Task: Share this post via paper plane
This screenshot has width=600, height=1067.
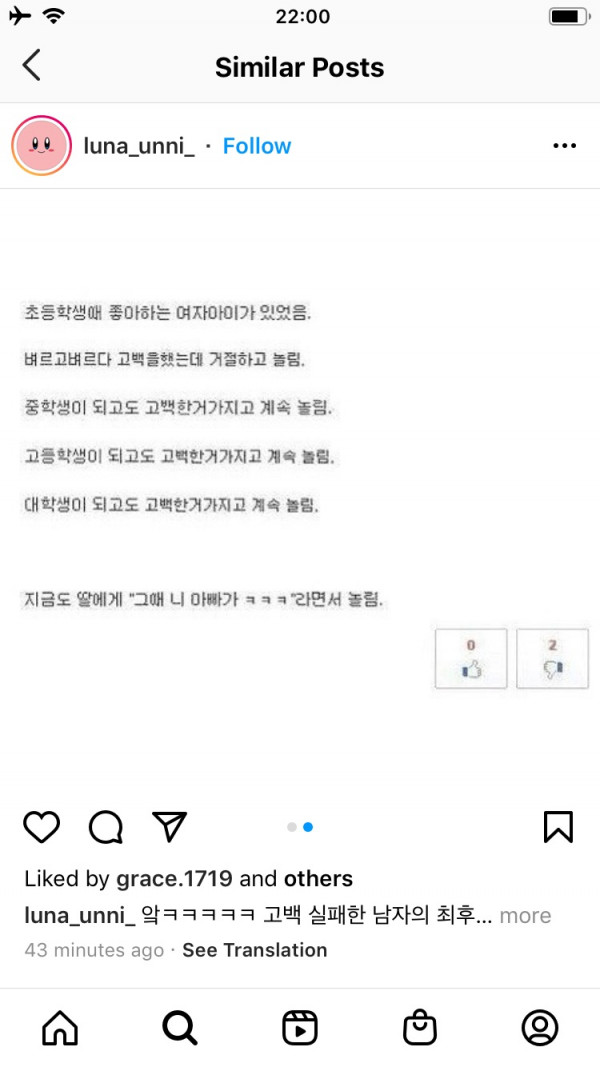Action: tap(170, 826)
